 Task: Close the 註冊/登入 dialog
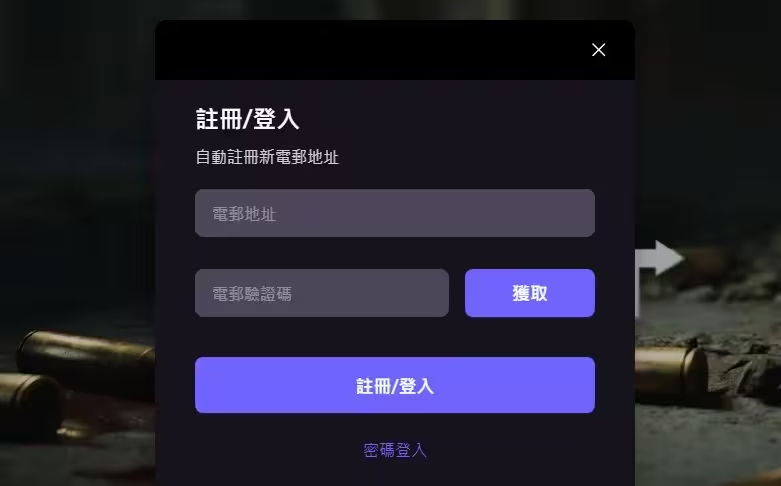[598, 50]
